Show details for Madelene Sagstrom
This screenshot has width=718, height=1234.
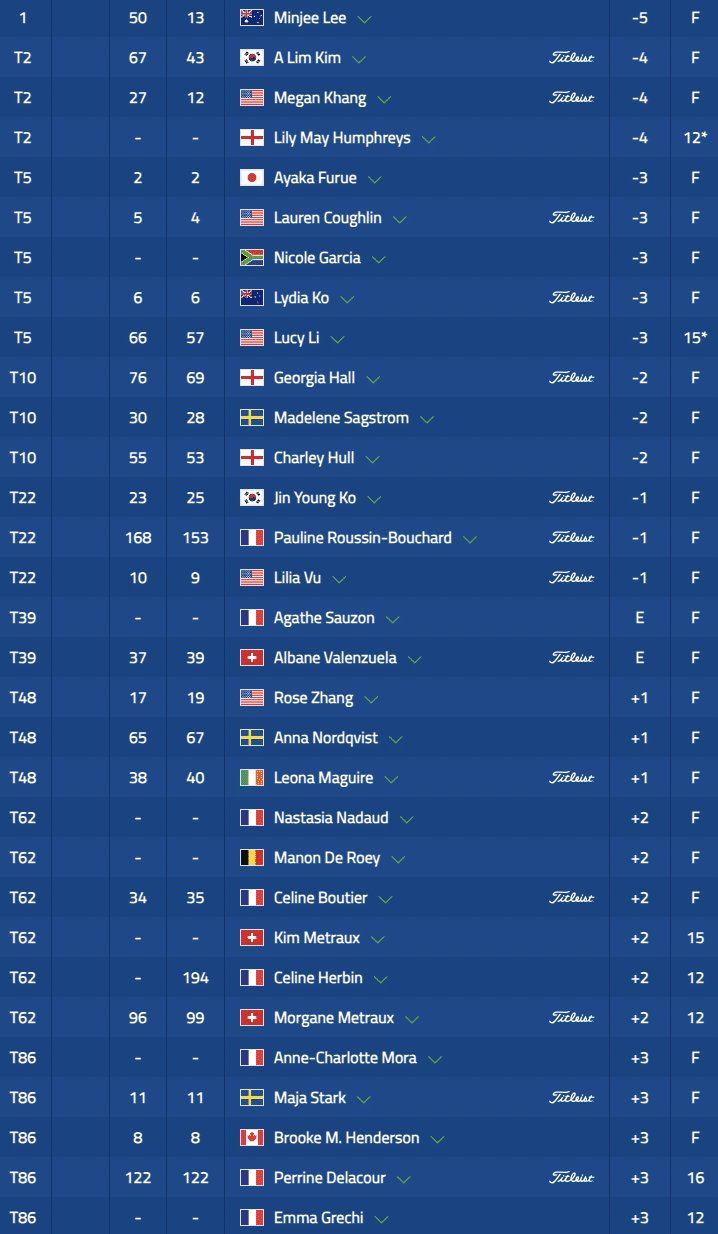coord(427,419)
